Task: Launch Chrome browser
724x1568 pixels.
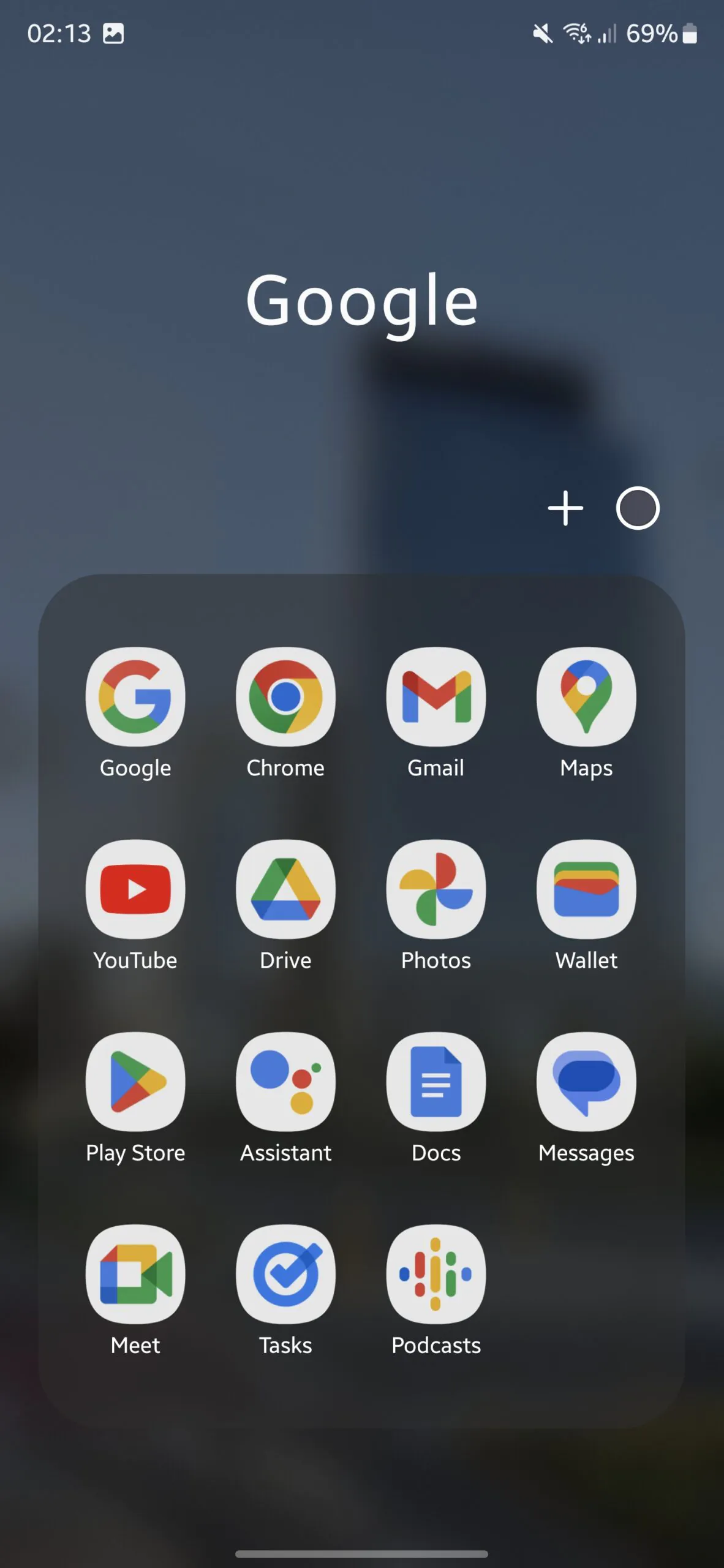Action: click(x=285, y=697)
